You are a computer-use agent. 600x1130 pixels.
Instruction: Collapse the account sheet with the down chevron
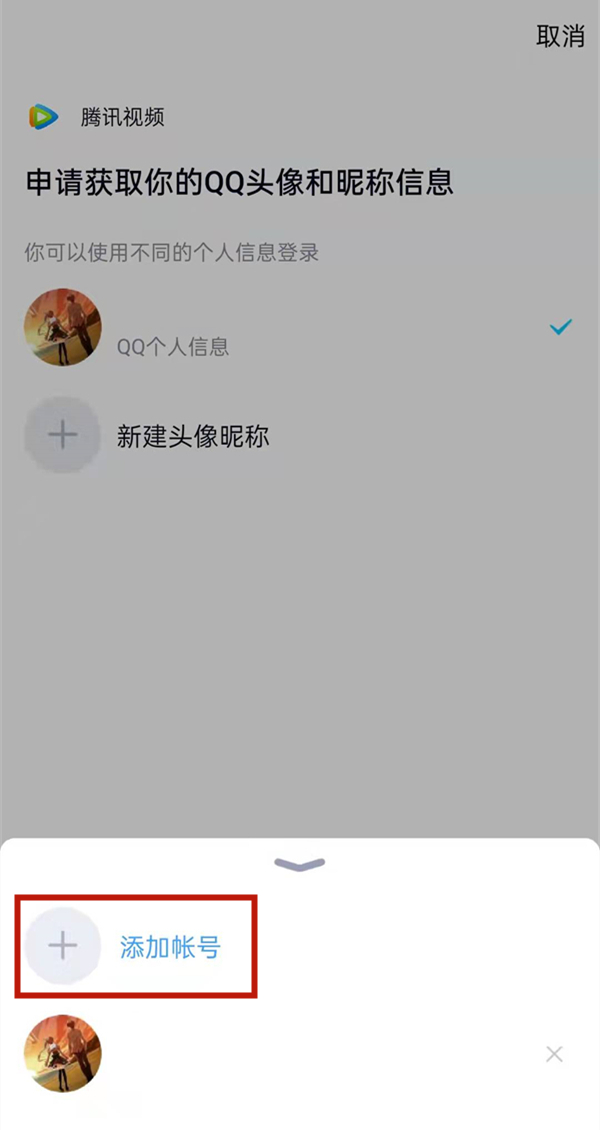[x=300, y=865]
